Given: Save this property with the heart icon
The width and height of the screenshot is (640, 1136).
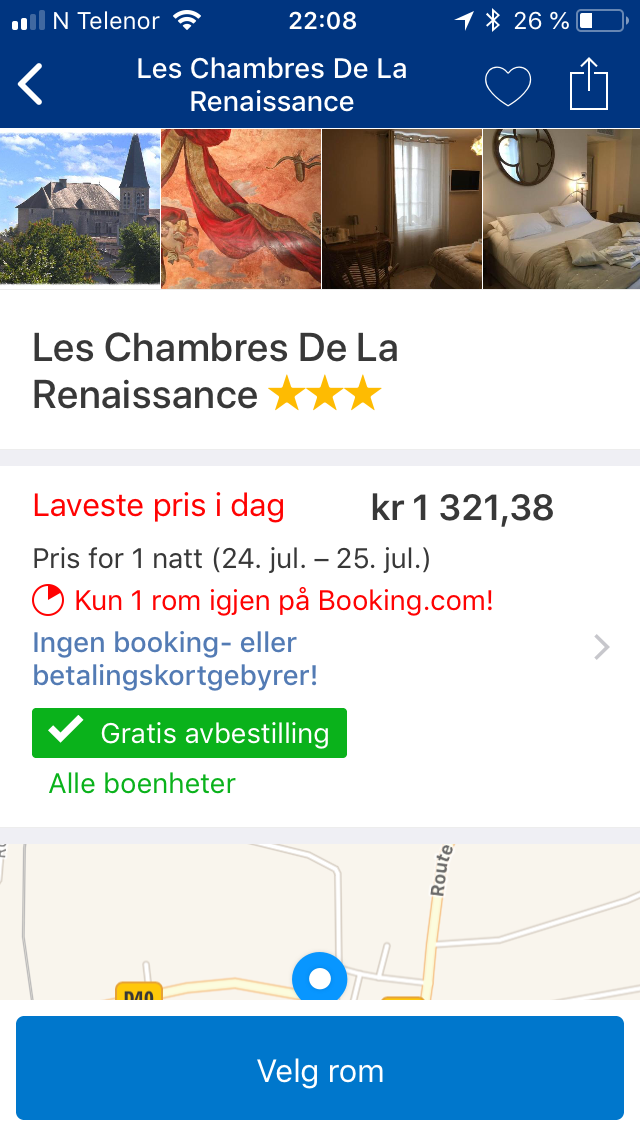Looking at the screenshot, I should pos(507,85).
